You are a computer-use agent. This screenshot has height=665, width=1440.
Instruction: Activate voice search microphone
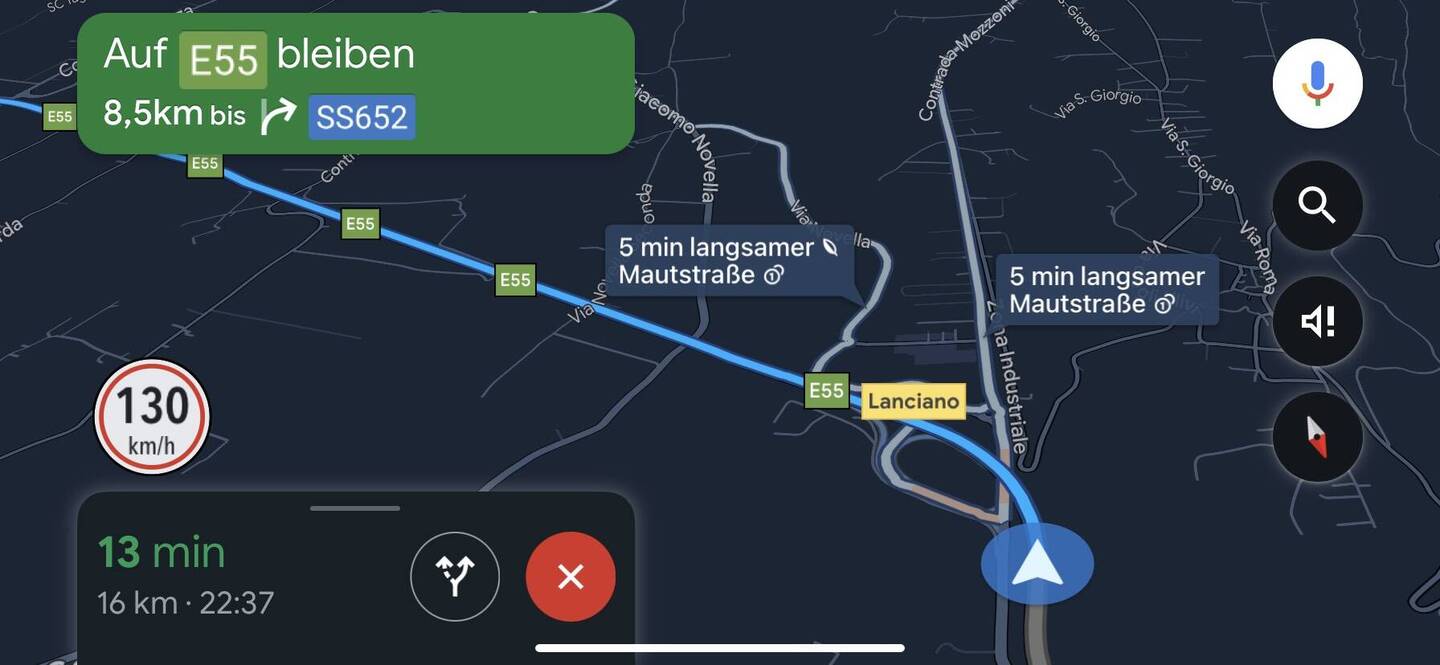click(x=1317, y=83)
